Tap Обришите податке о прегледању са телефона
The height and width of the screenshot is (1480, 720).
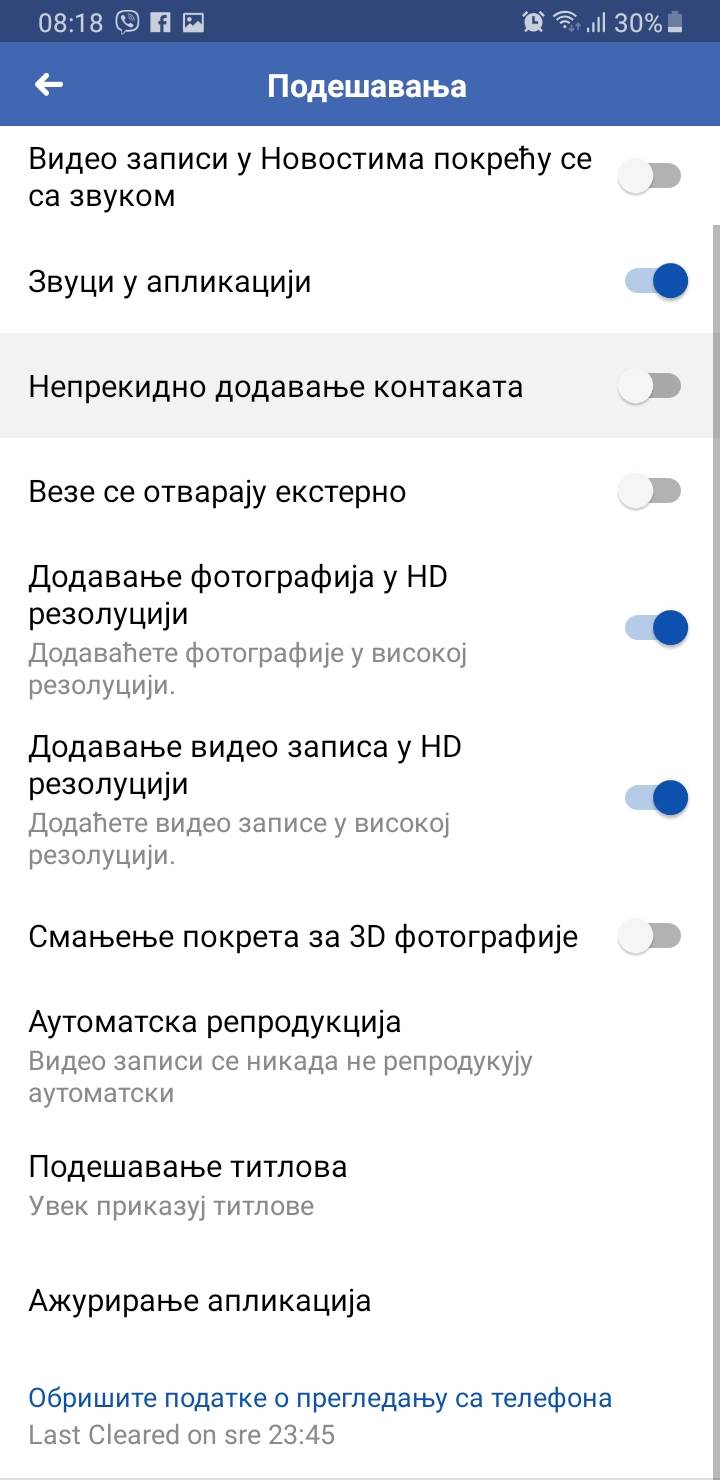pyautogui.click(x=320, y=1398)
